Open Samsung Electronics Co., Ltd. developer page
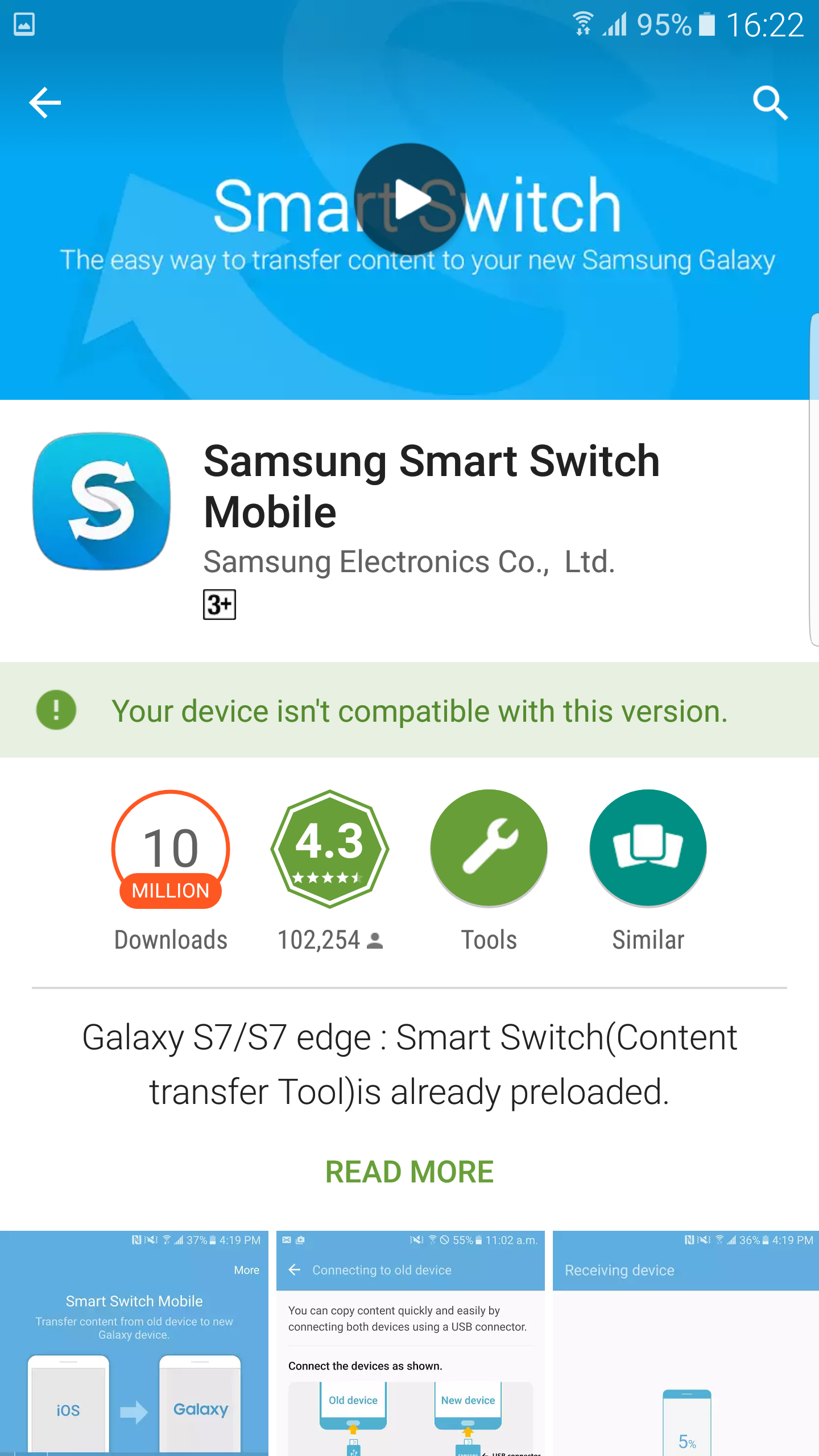The image size is (819, 1456). (x=409, y=562)
